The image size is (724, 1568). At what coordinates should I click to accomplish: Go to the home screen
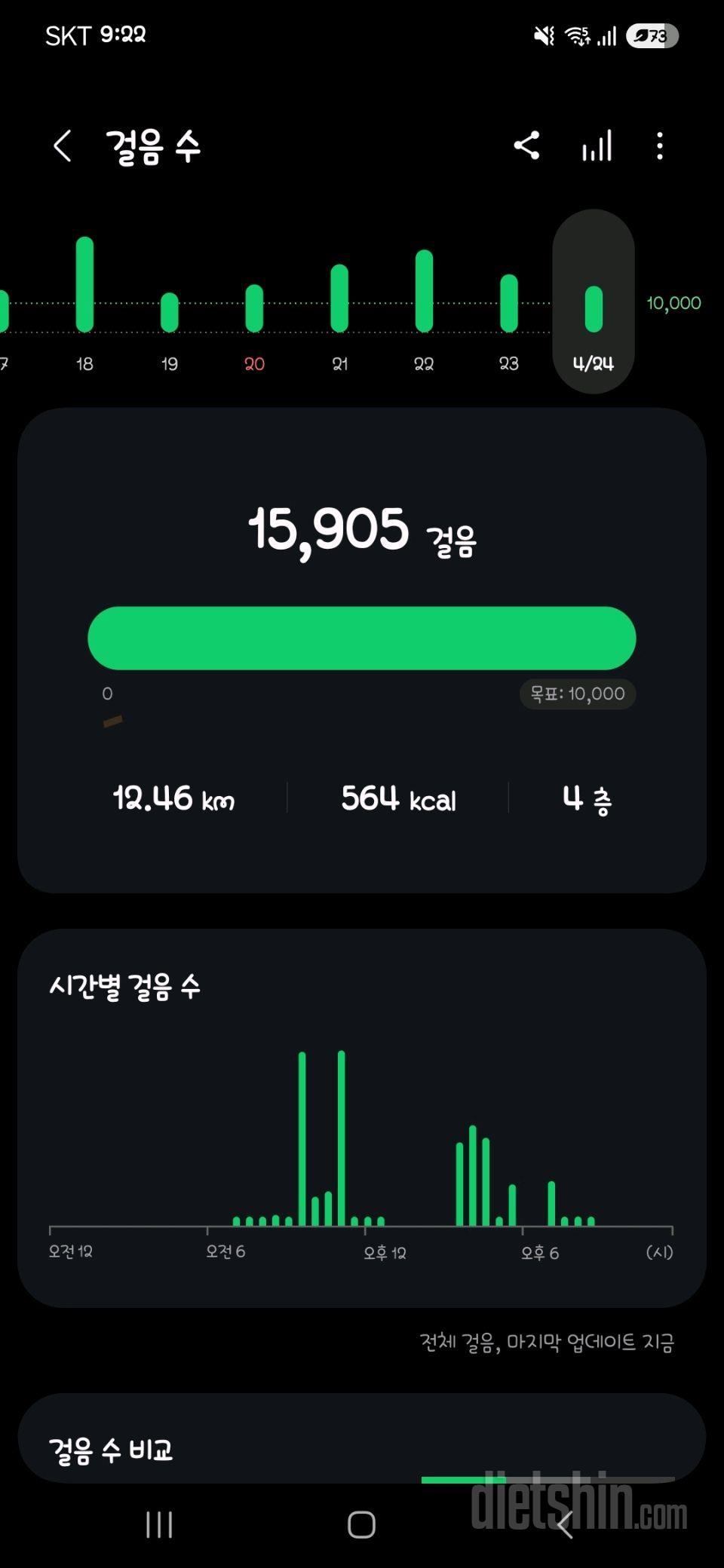coord(361,1524)
